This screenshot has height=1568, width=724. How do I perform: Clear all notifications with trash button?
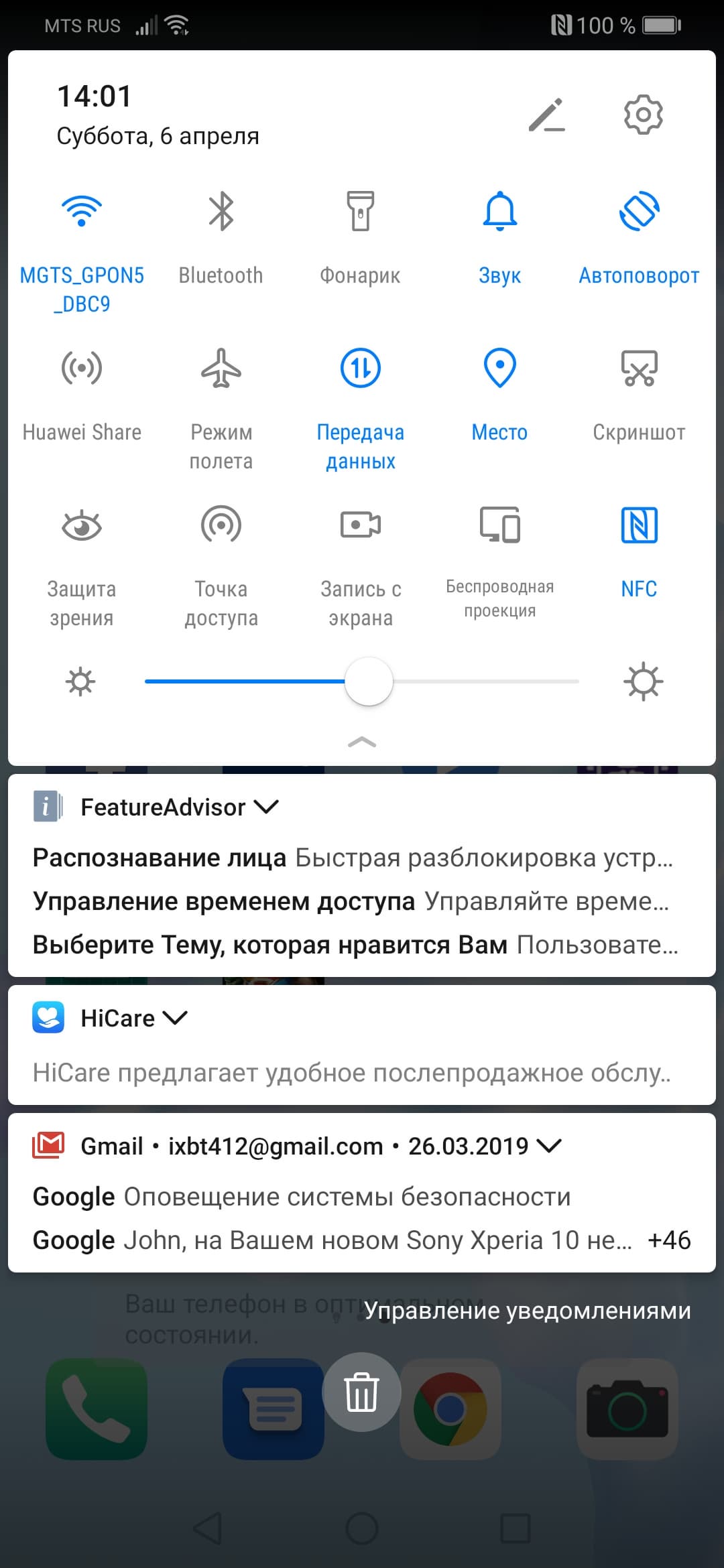362,1392
